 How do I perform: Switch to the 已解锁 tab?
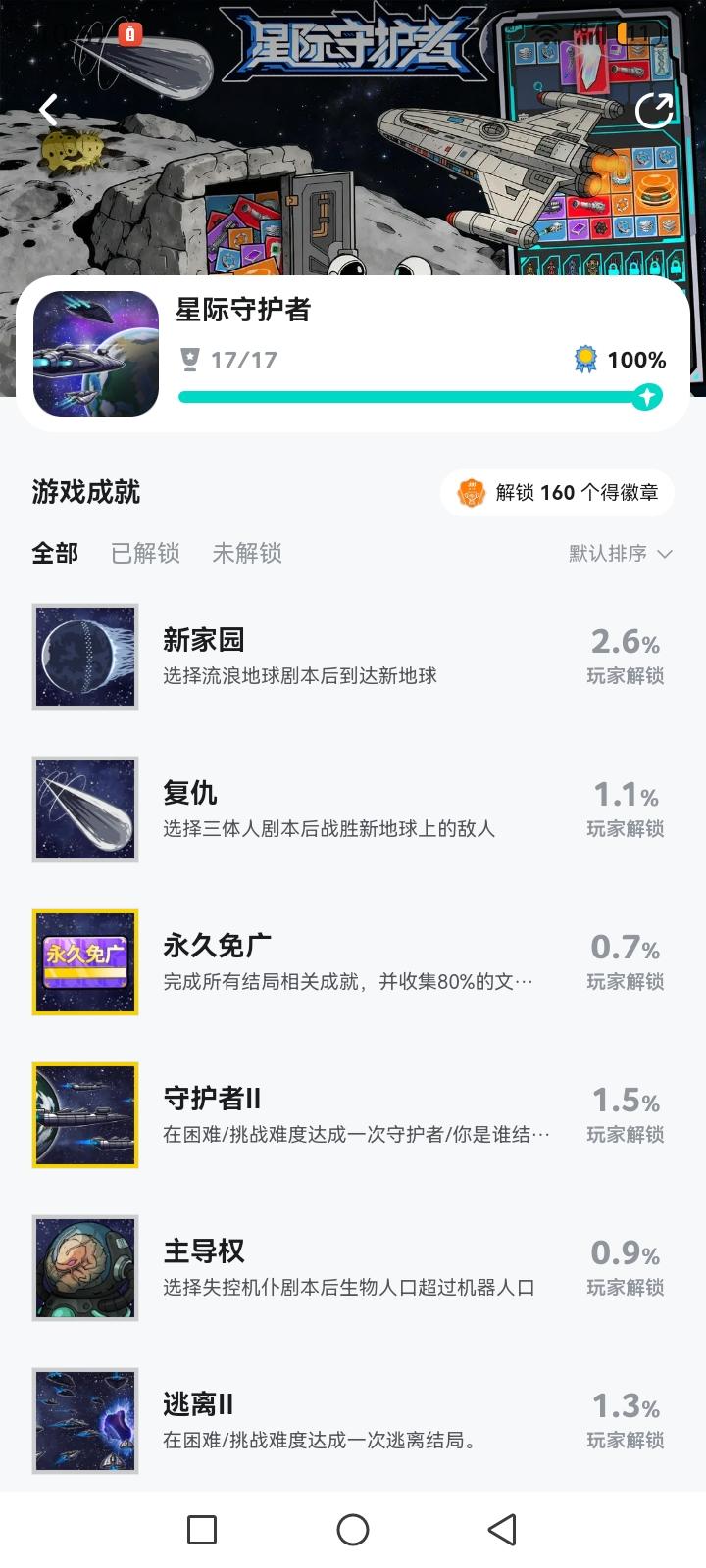click(x=145, y=553)
